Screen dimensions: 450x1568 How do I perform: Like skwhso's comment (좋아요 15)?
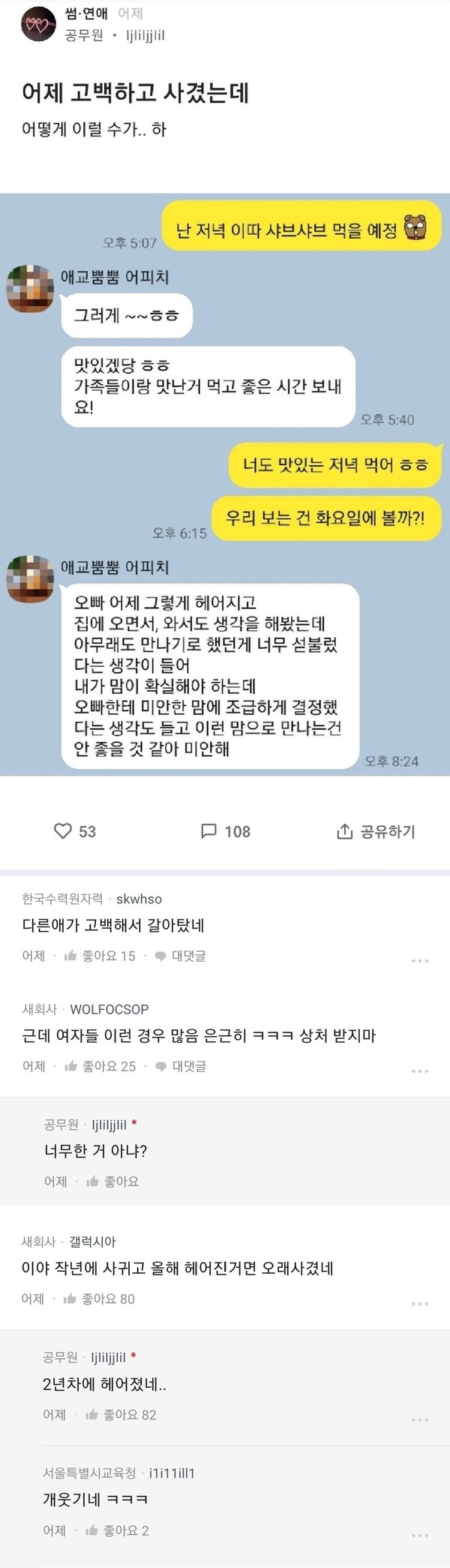[x=100, y=955]
